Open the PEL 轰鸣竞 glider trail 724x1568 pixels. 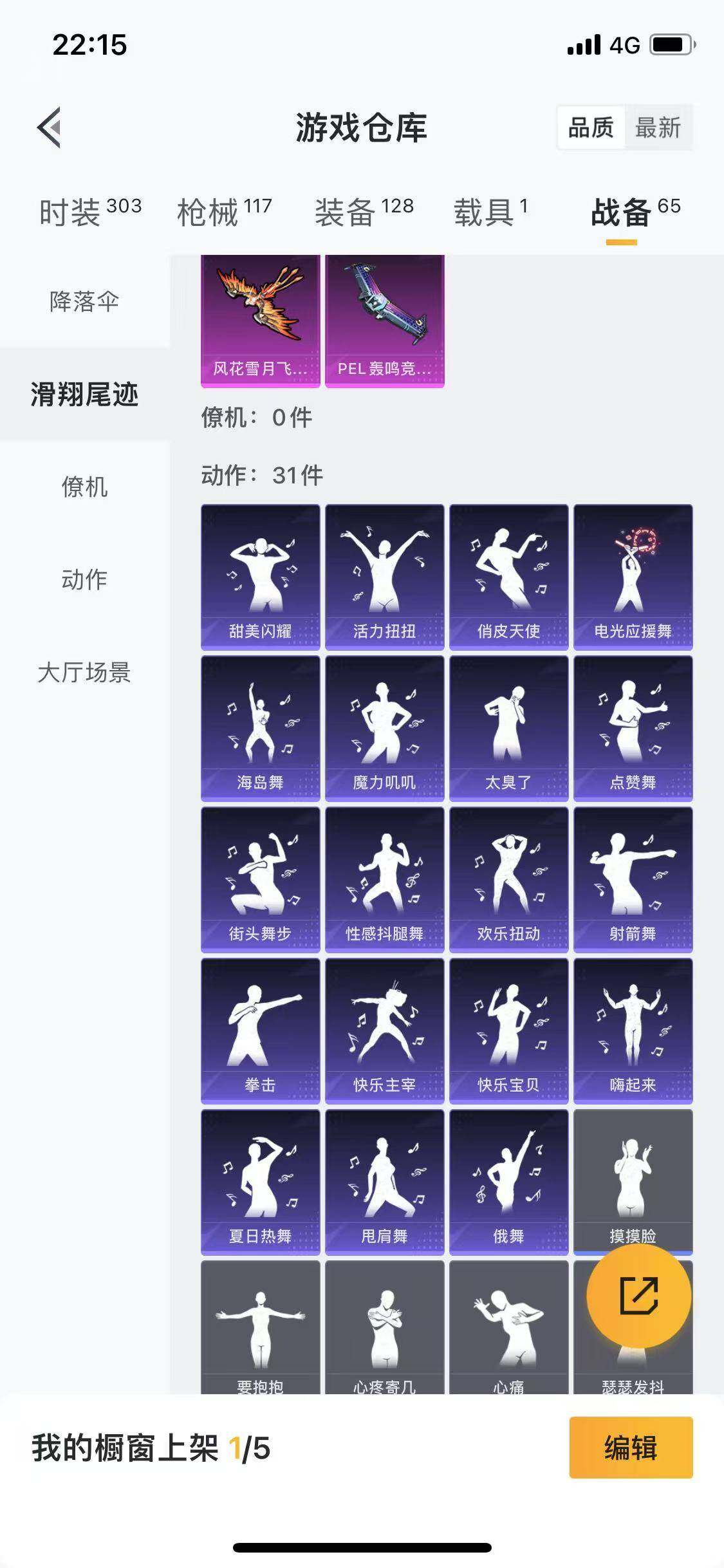coord(384,322)
